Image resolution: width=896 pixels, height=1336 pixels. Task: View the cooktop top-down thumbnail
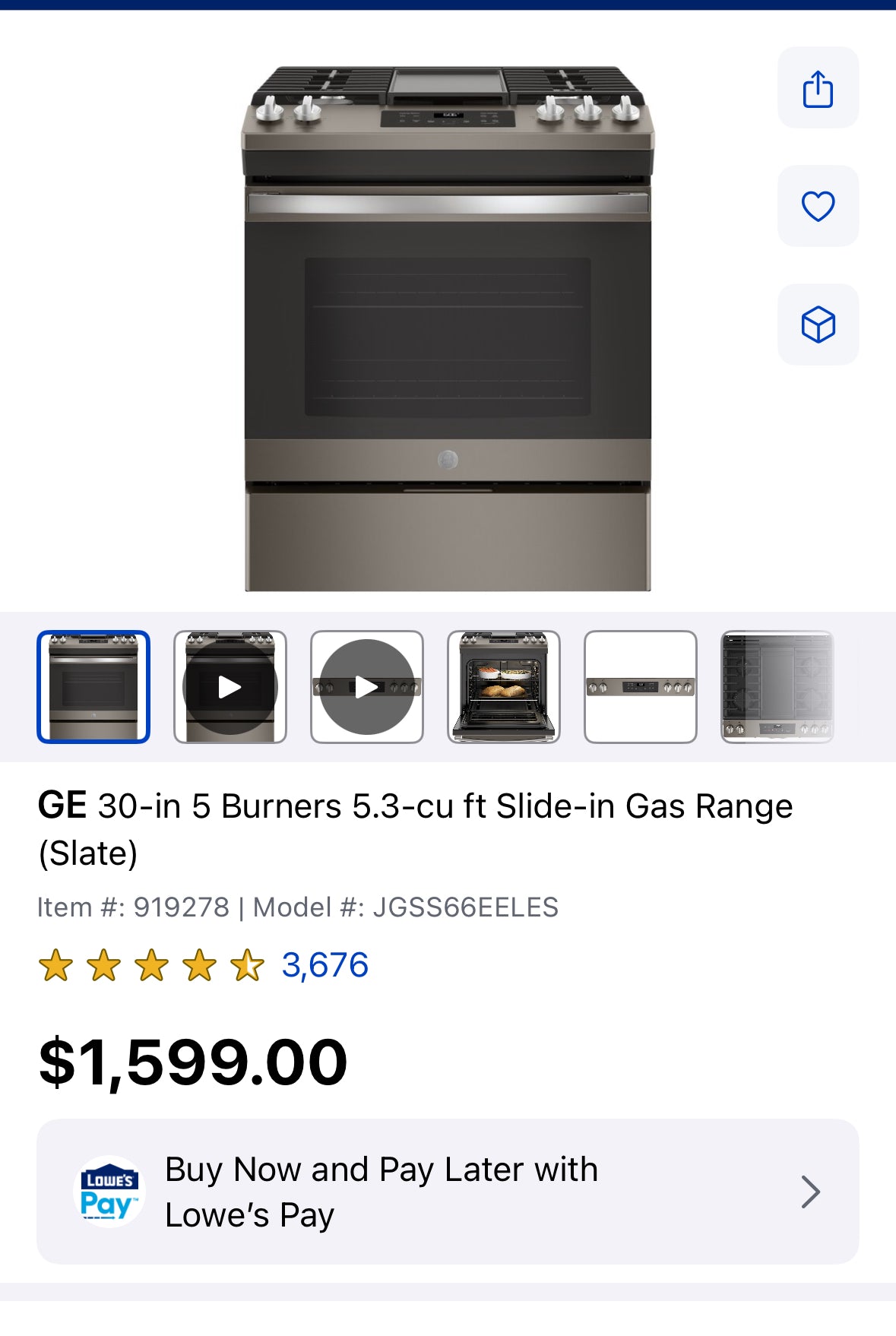point(777,687)
